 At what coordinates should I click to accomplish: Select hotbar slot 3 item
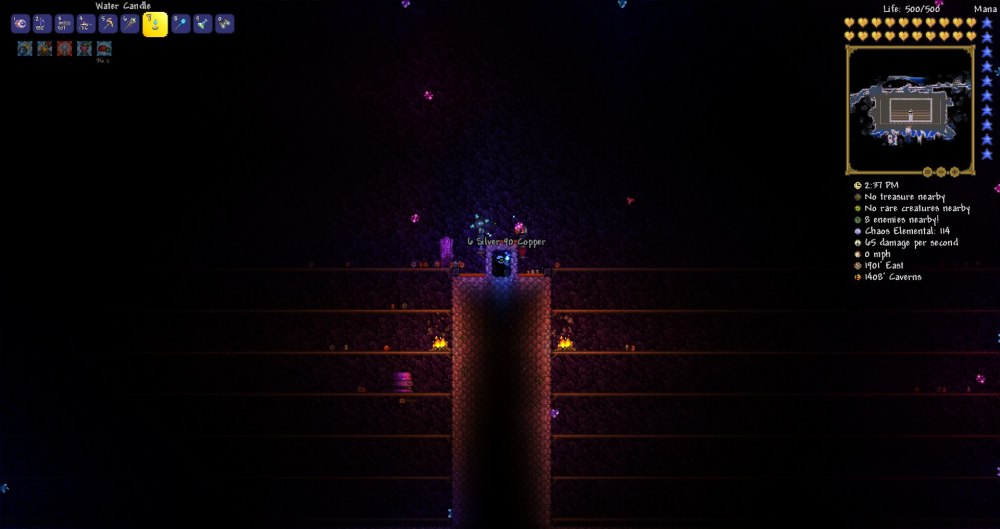(64, 24)
